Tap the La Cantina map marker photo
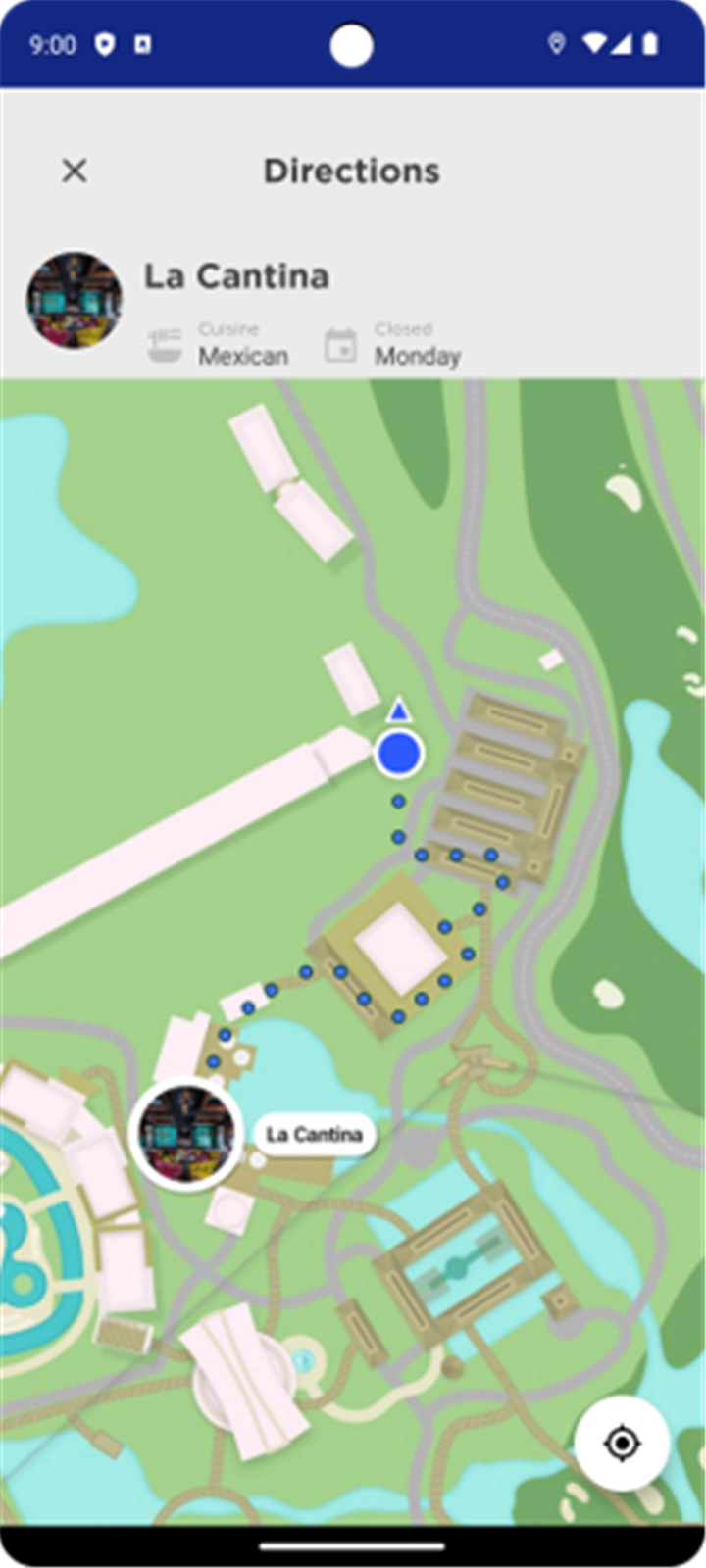The image size is (706, 1568). pos(186,1134)
